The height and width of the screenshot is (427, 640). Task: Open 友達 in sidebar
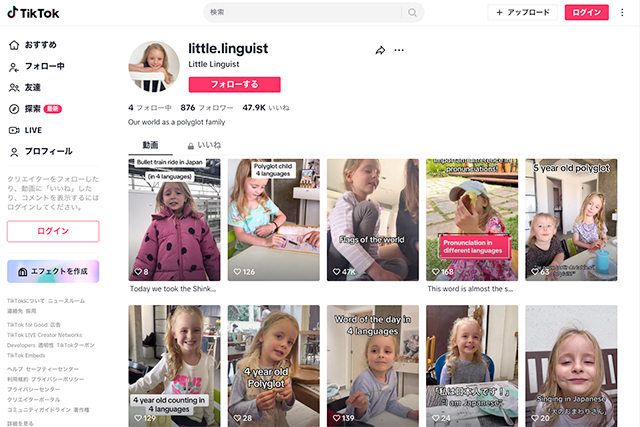(x=32, y=88)
